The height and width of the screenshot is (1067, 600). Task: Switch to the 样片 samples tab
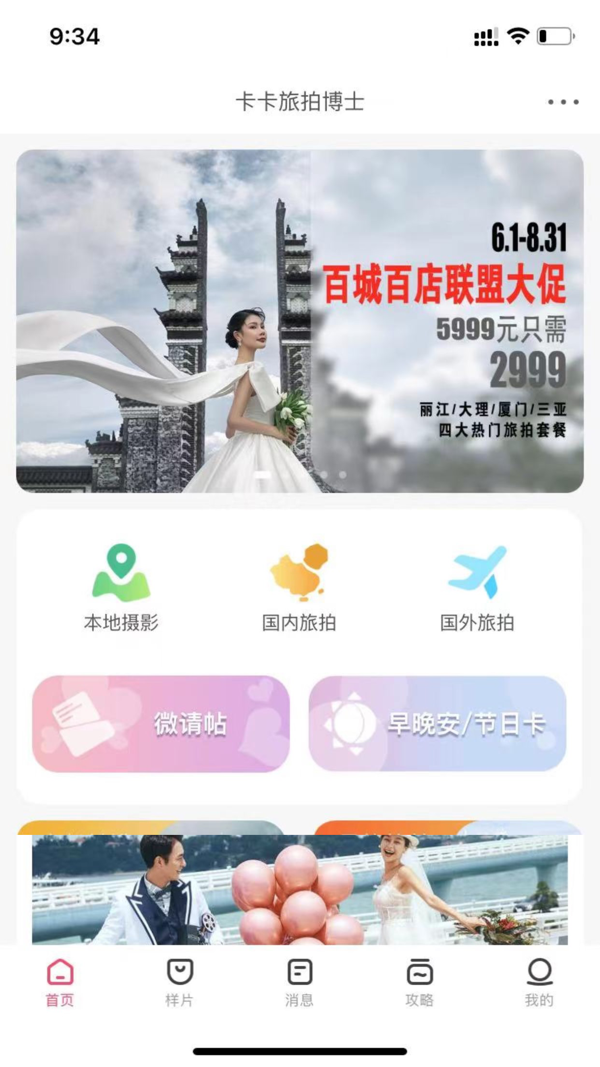click(x=179, y=983)
